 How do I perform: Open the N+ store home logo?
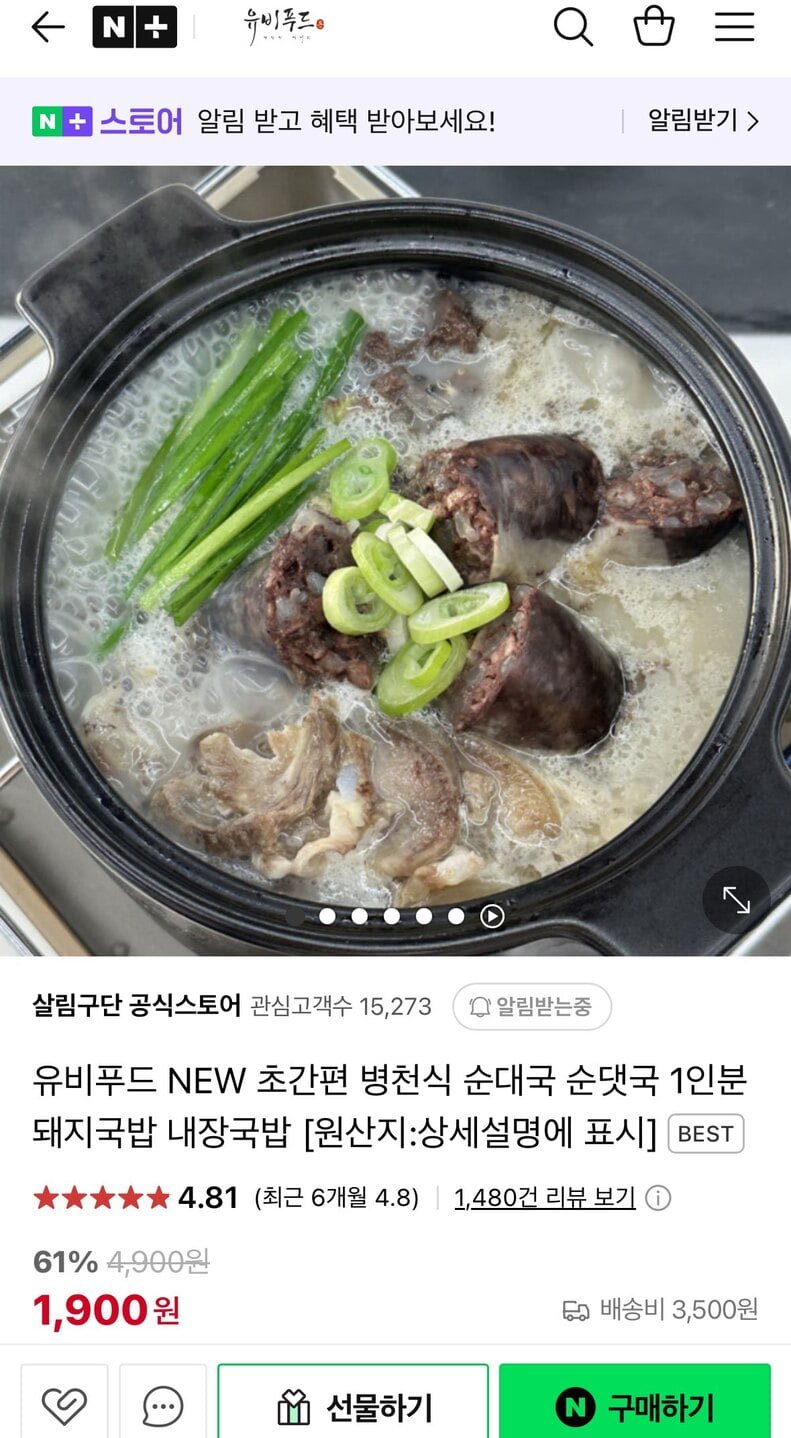(x=134, y=28)
